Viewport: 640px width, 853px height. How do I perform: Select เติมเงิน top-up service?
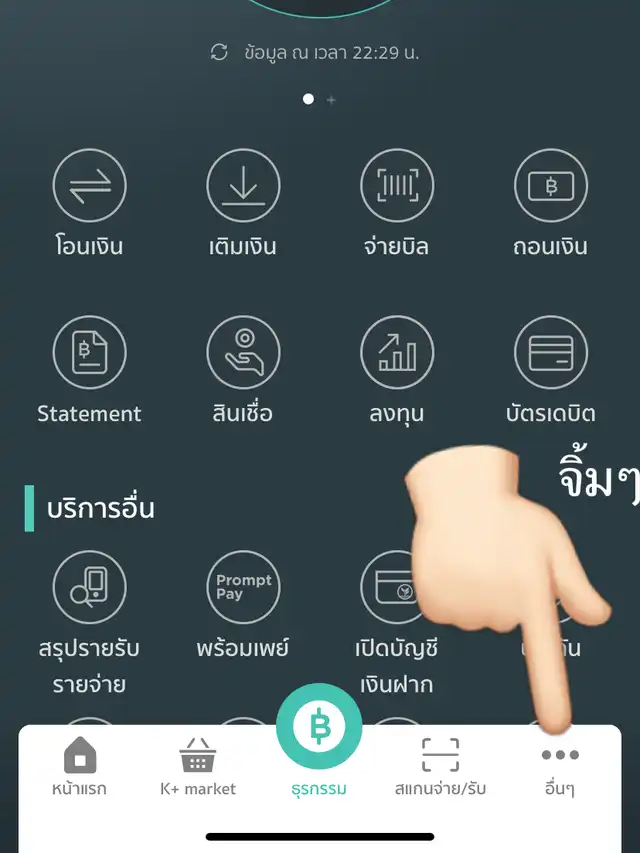tap(243, 187)
